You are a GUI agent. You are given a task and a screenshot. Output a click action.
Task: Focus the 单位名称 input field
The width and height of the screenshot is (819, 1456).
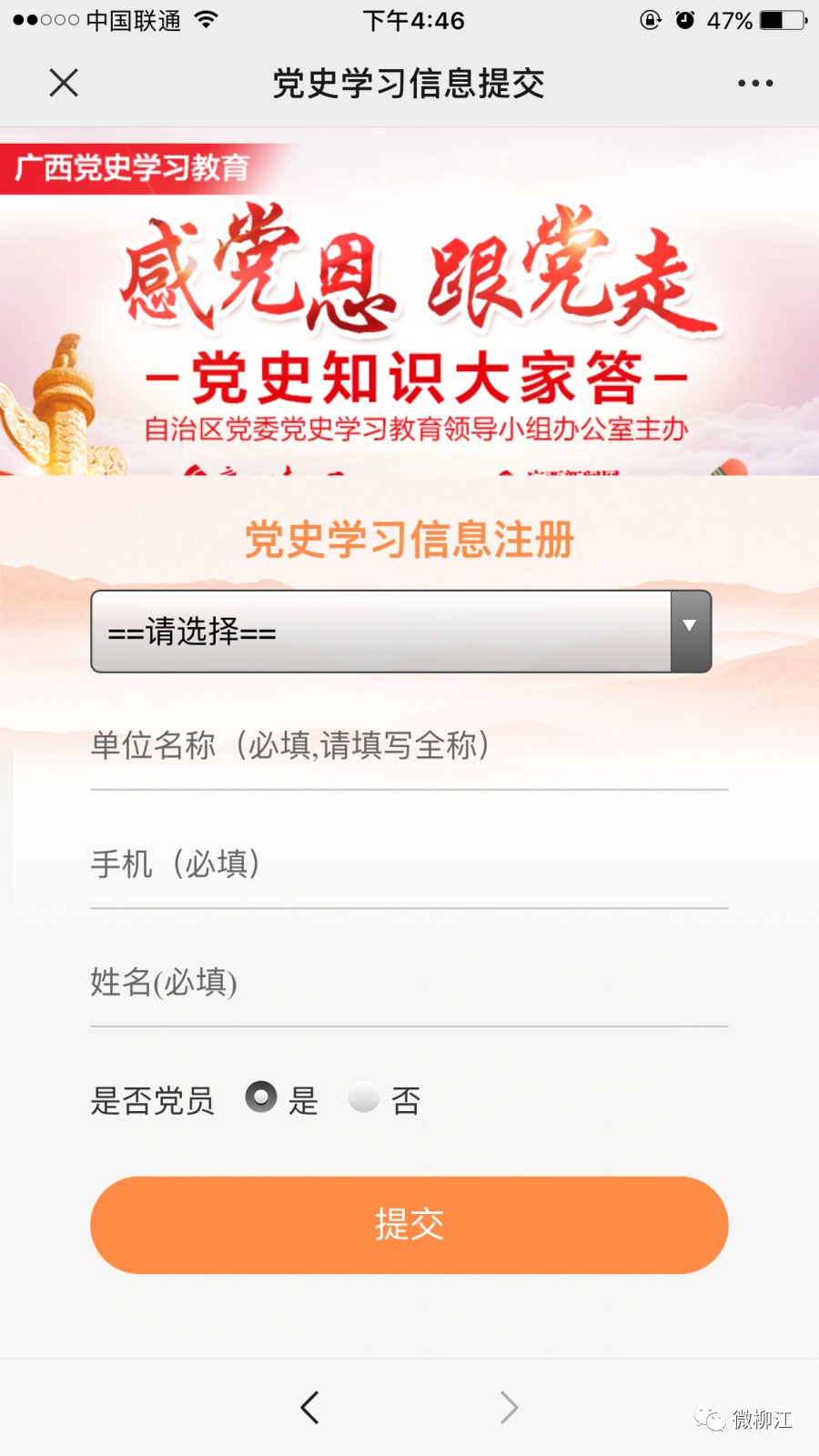click(409, 746)
